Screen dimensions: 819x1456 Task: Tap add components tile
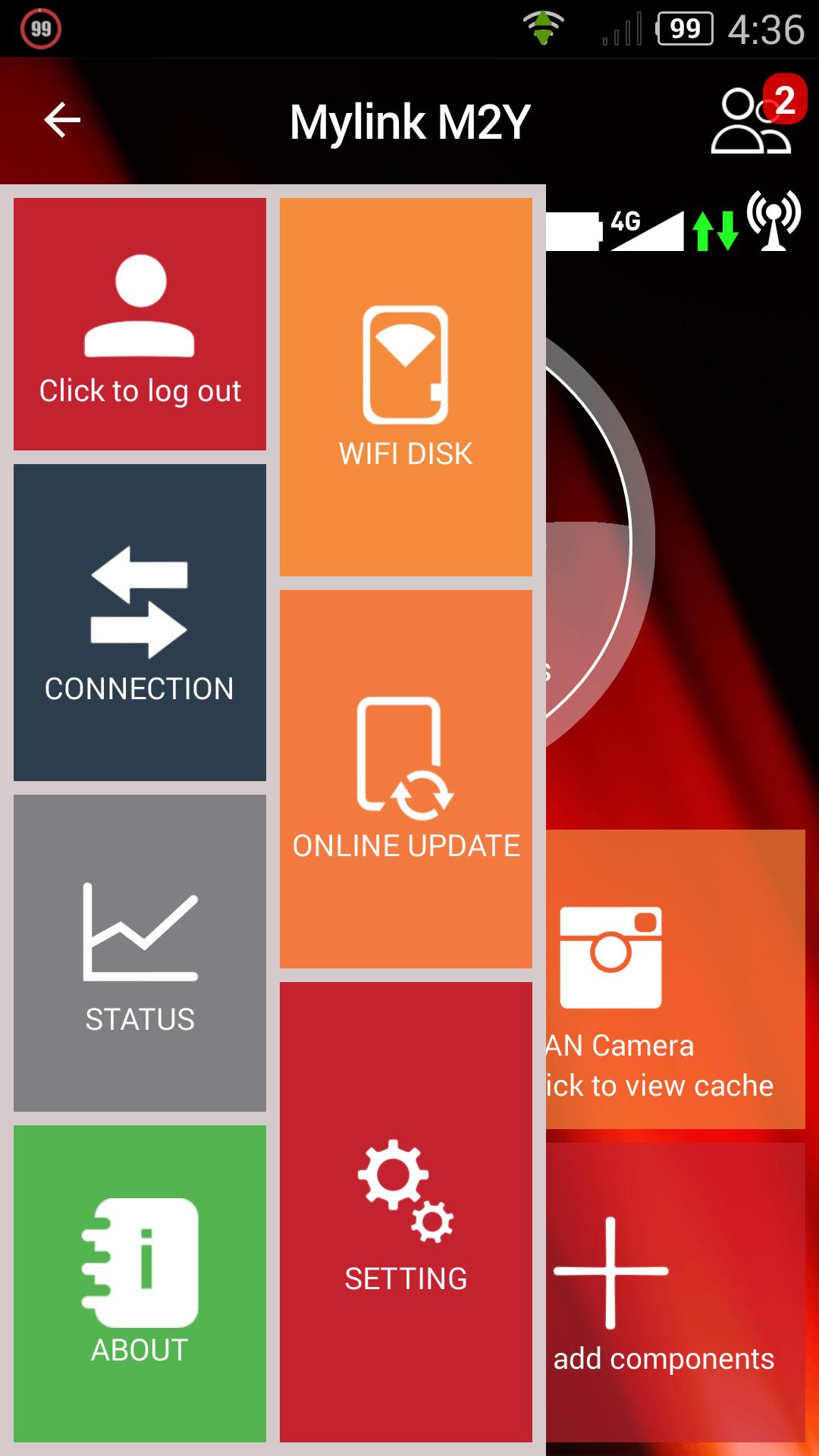pos(675,1292)
